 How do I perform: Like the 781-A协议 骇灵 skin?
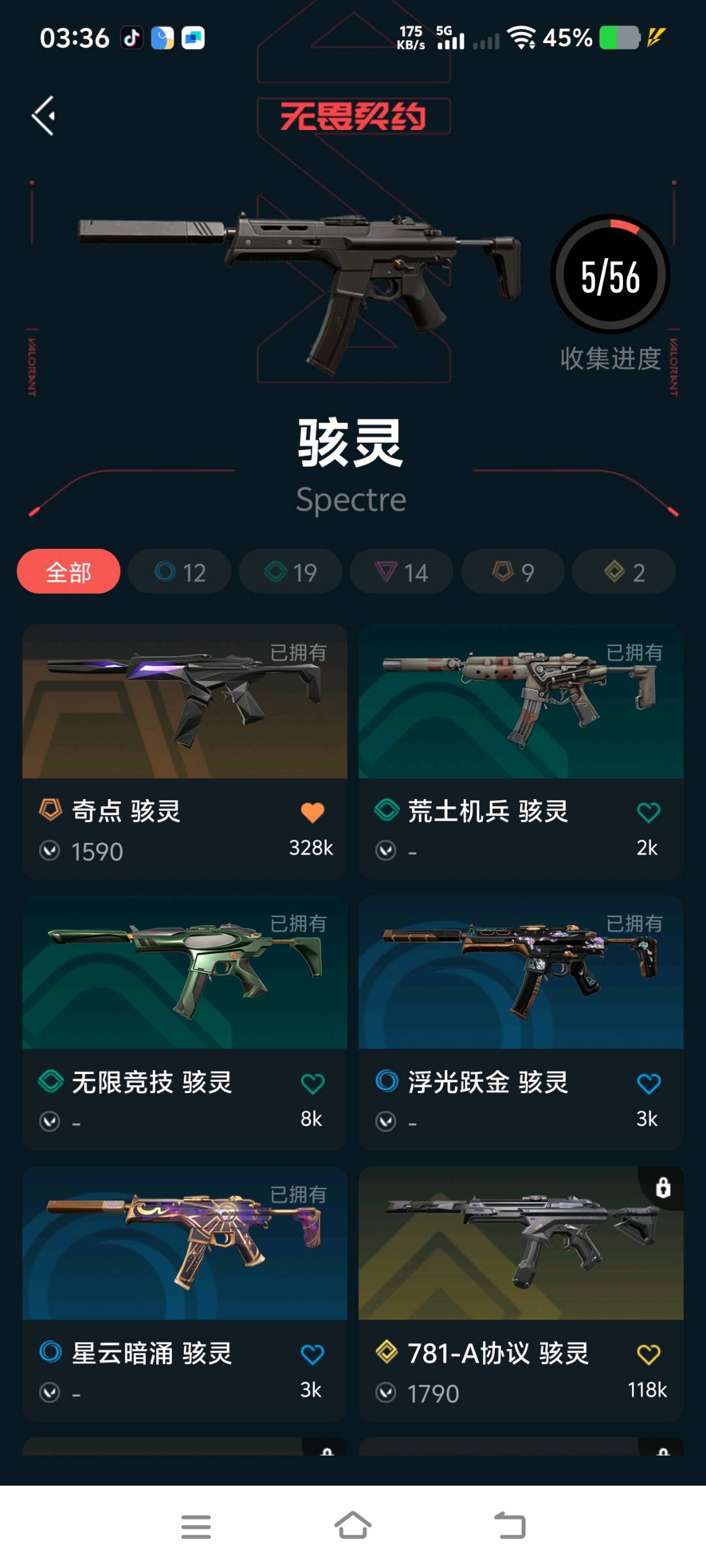648,1354
